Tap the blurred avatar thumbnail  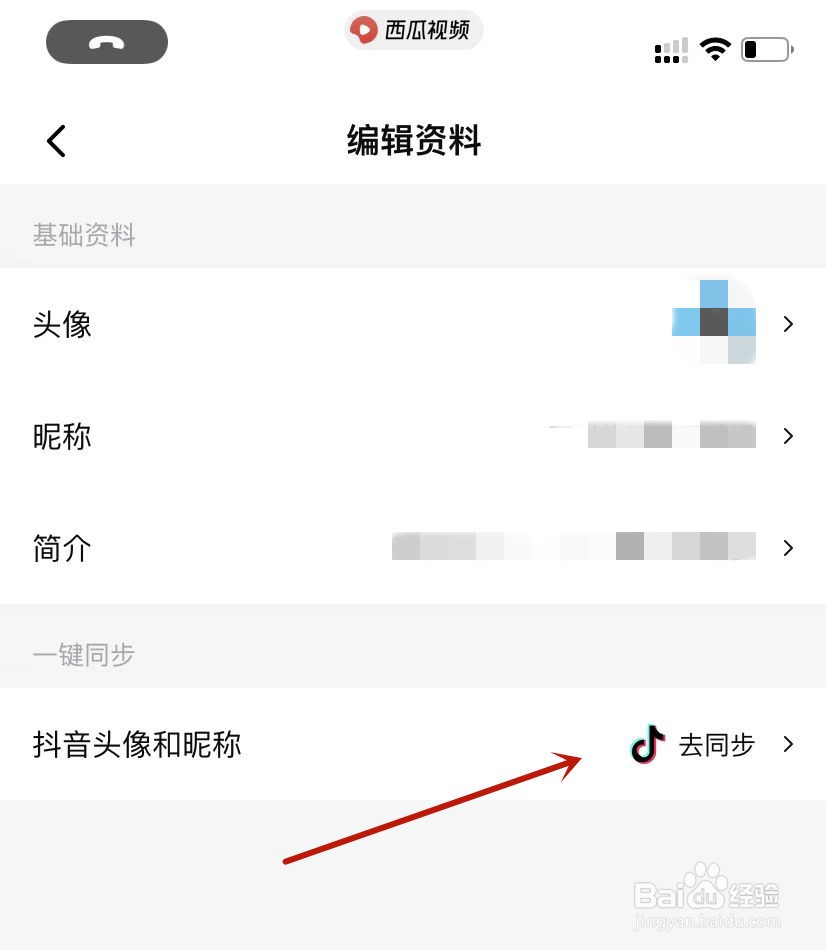coord(715,323)
